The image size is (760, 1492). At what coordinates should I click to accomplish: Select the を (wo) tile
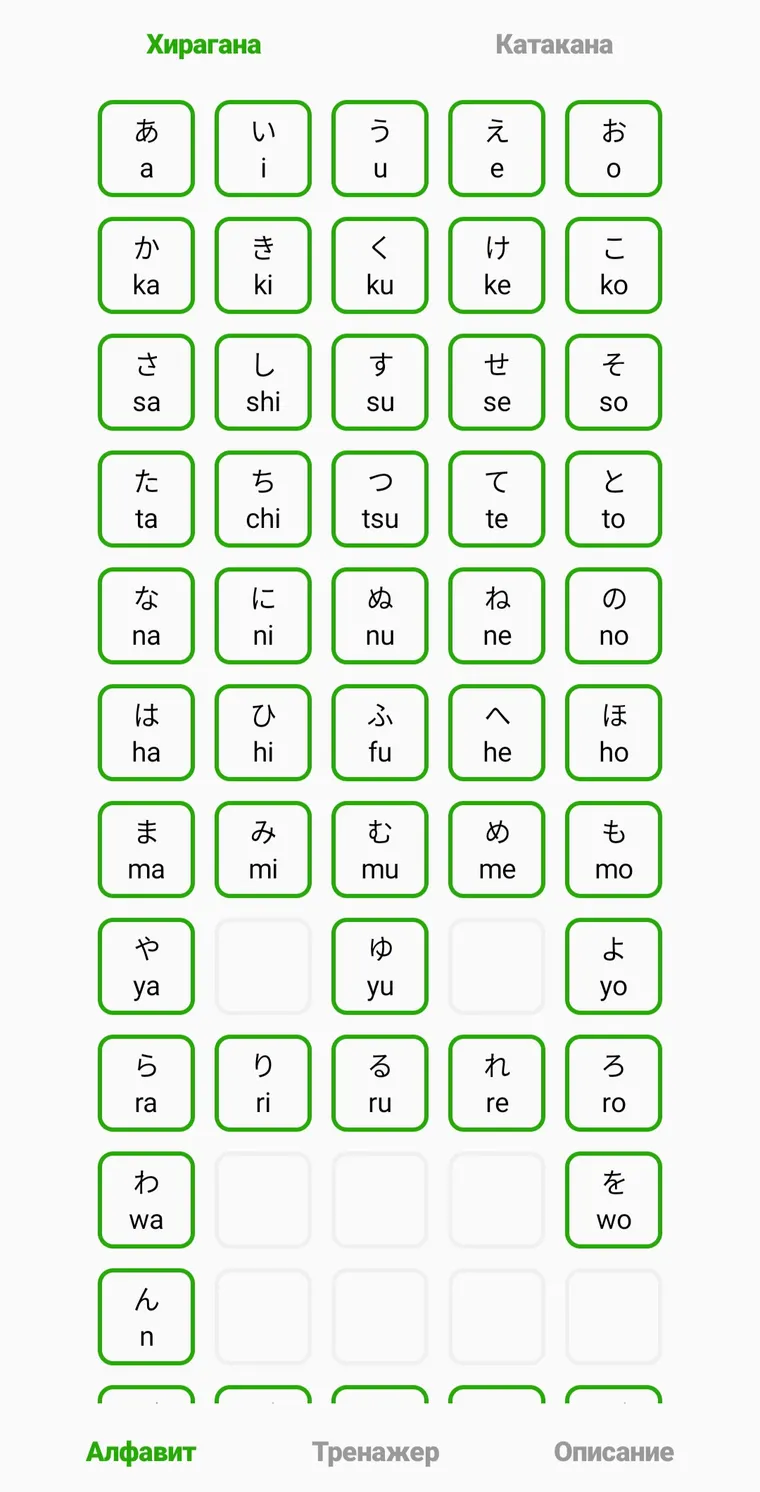pos(614,1201)
